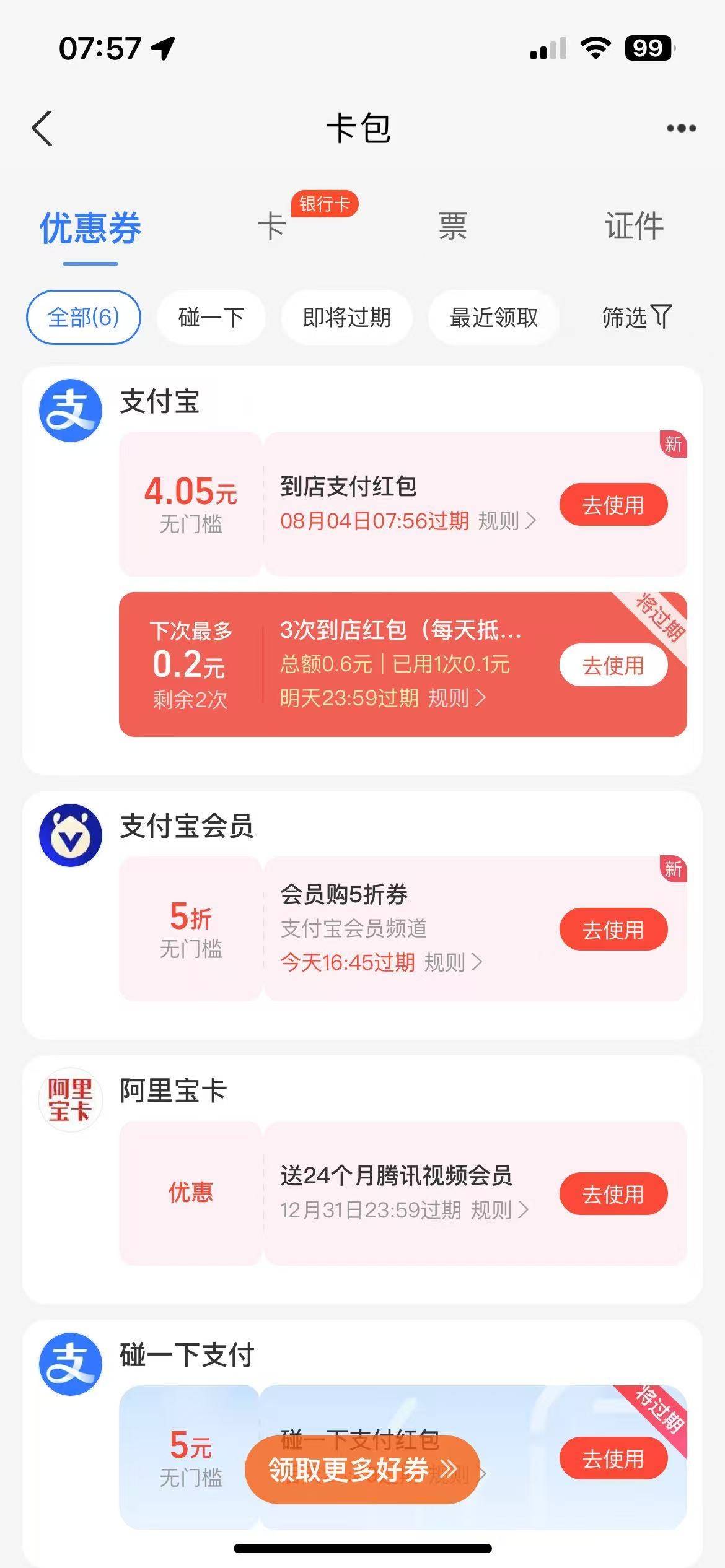View rules for the 3次到店红包
Viewport: 725px width, 1568px height.
(457, 698)
